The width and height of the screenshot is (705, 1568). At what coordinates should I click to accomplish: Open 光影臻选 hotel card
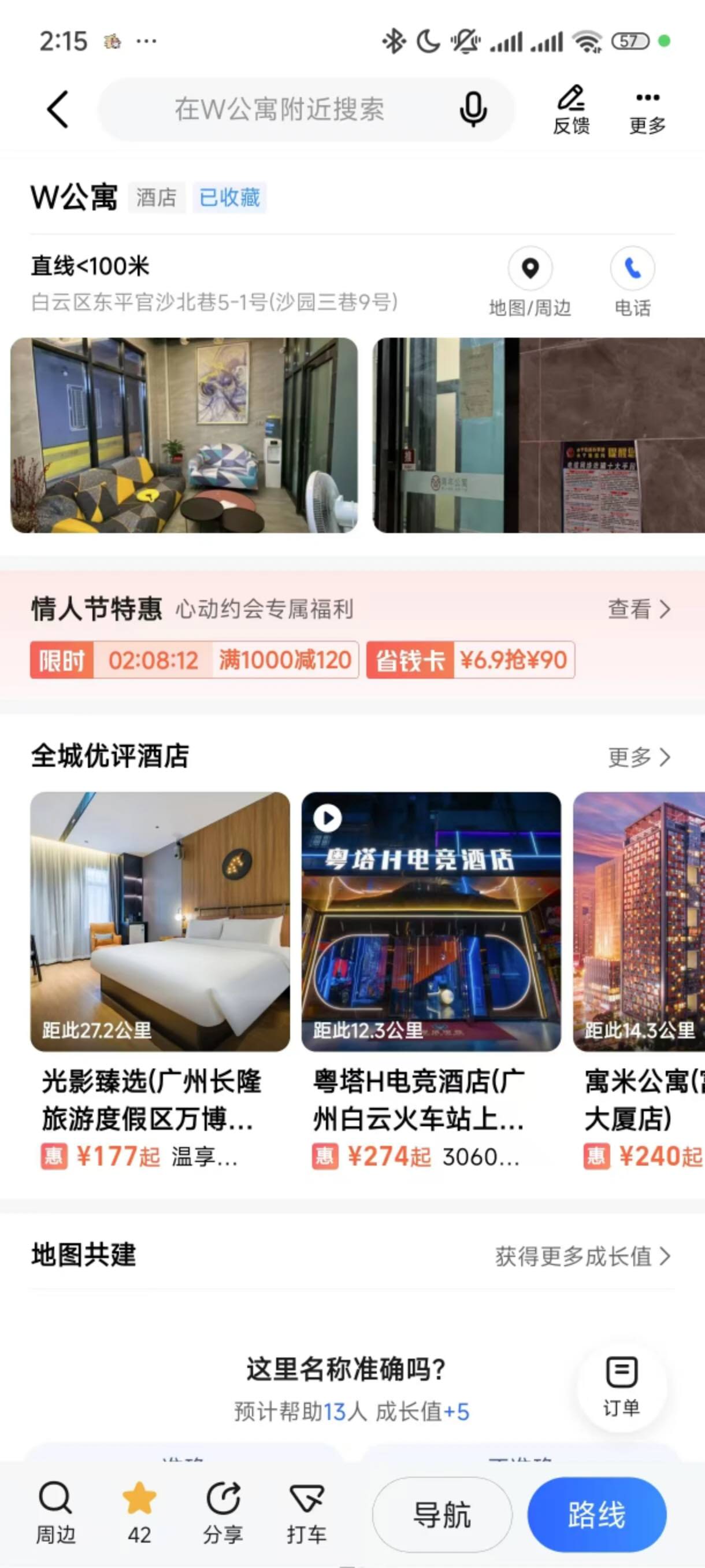tap(160, 980)
